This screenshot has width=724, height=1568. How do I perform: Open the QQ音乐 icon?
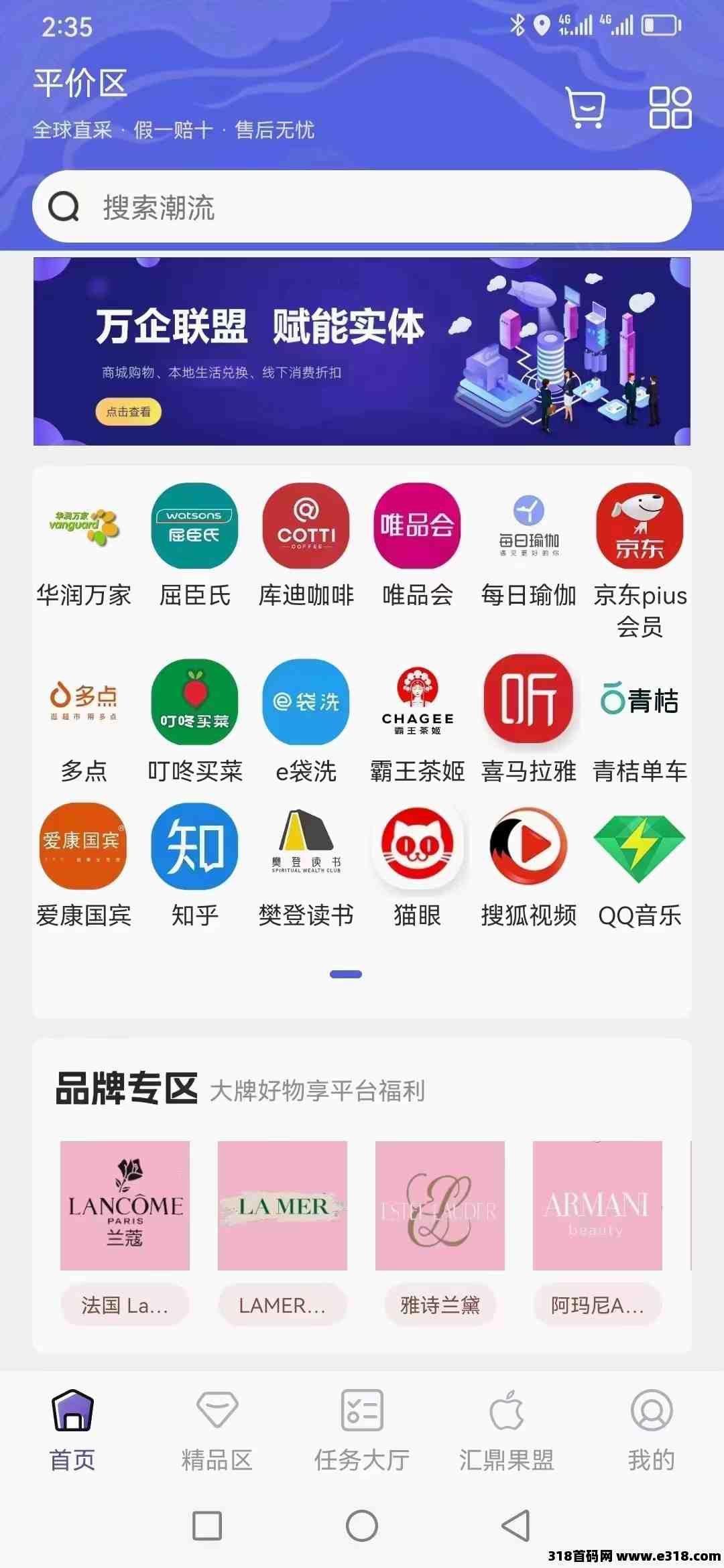pyautogui.click(x=640, y=846)
